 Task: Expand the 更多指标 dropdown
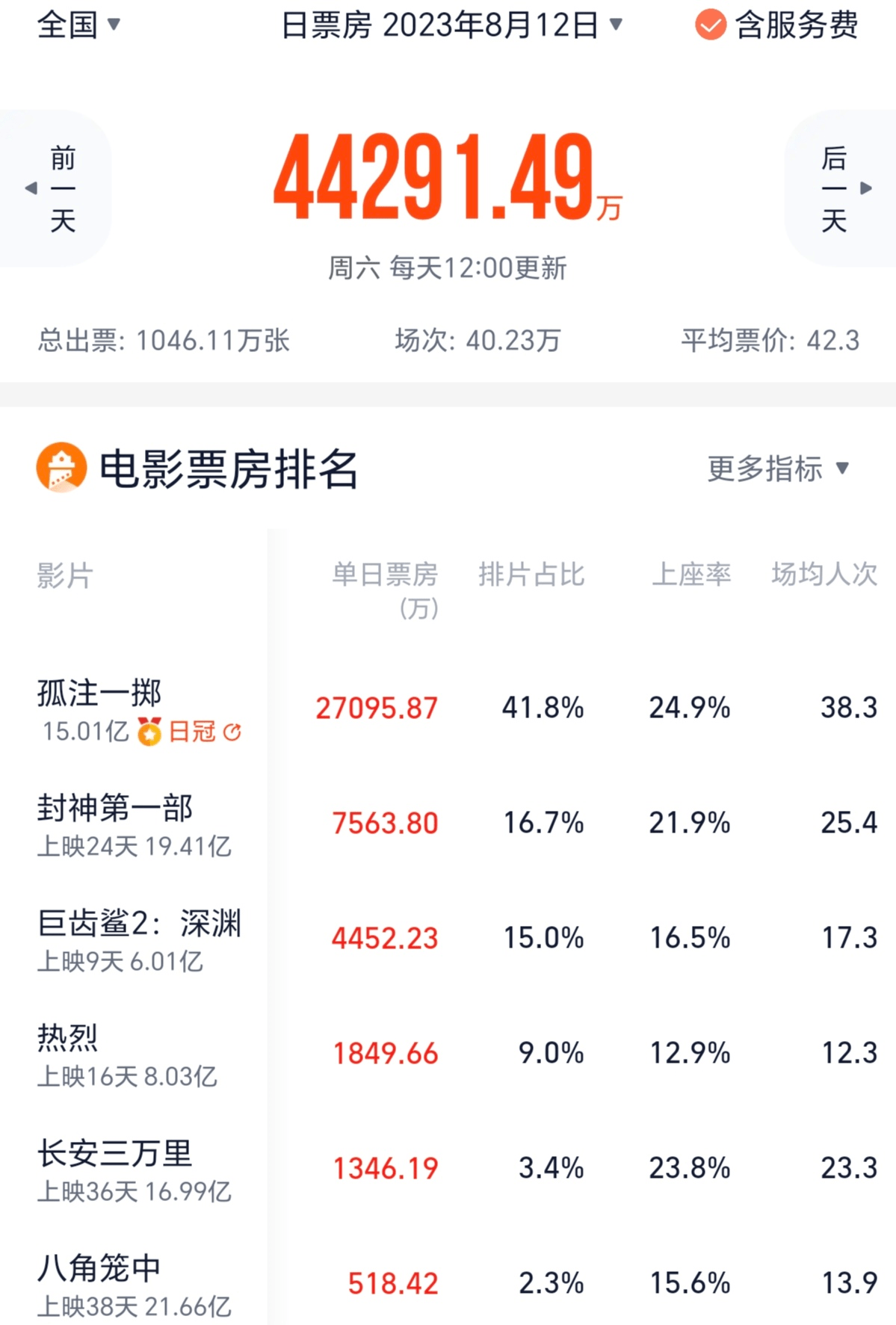point(778,469)
